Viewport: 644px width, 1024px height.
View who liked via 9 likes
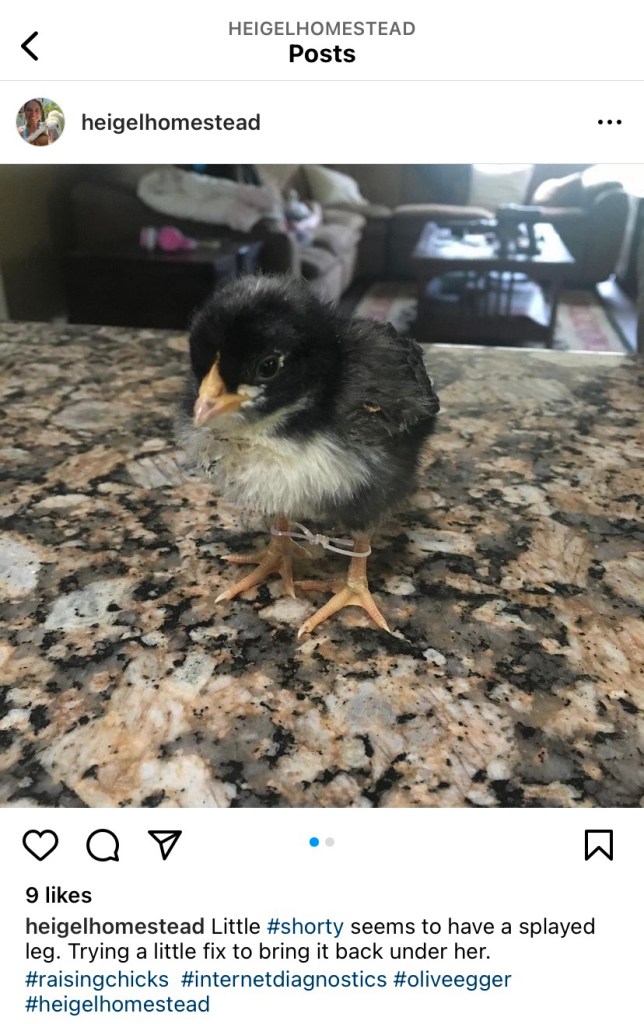[x=58, y=895]
